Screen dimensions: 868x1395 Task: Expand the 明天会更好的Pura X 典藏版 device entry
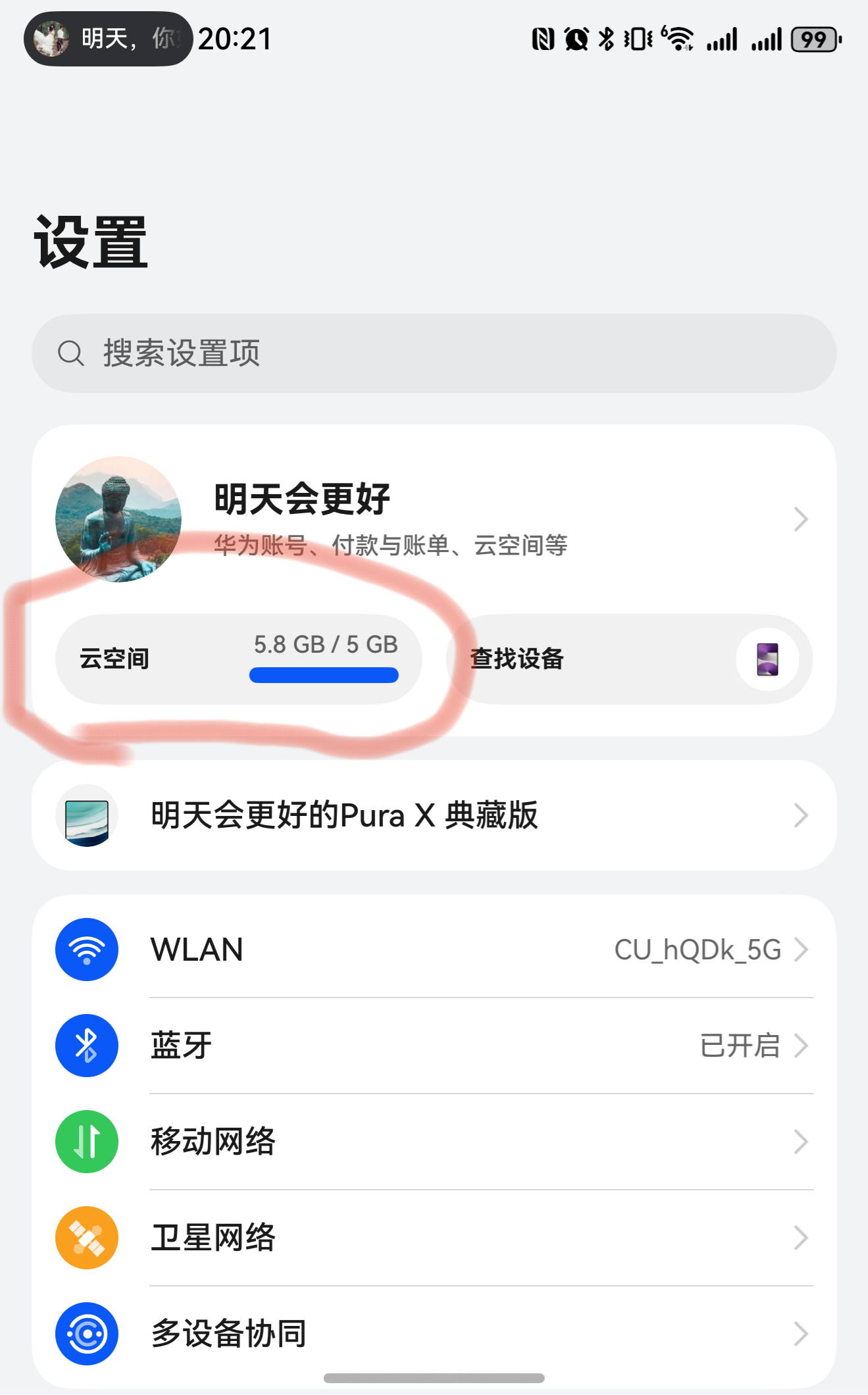click(x=434, y=815)
